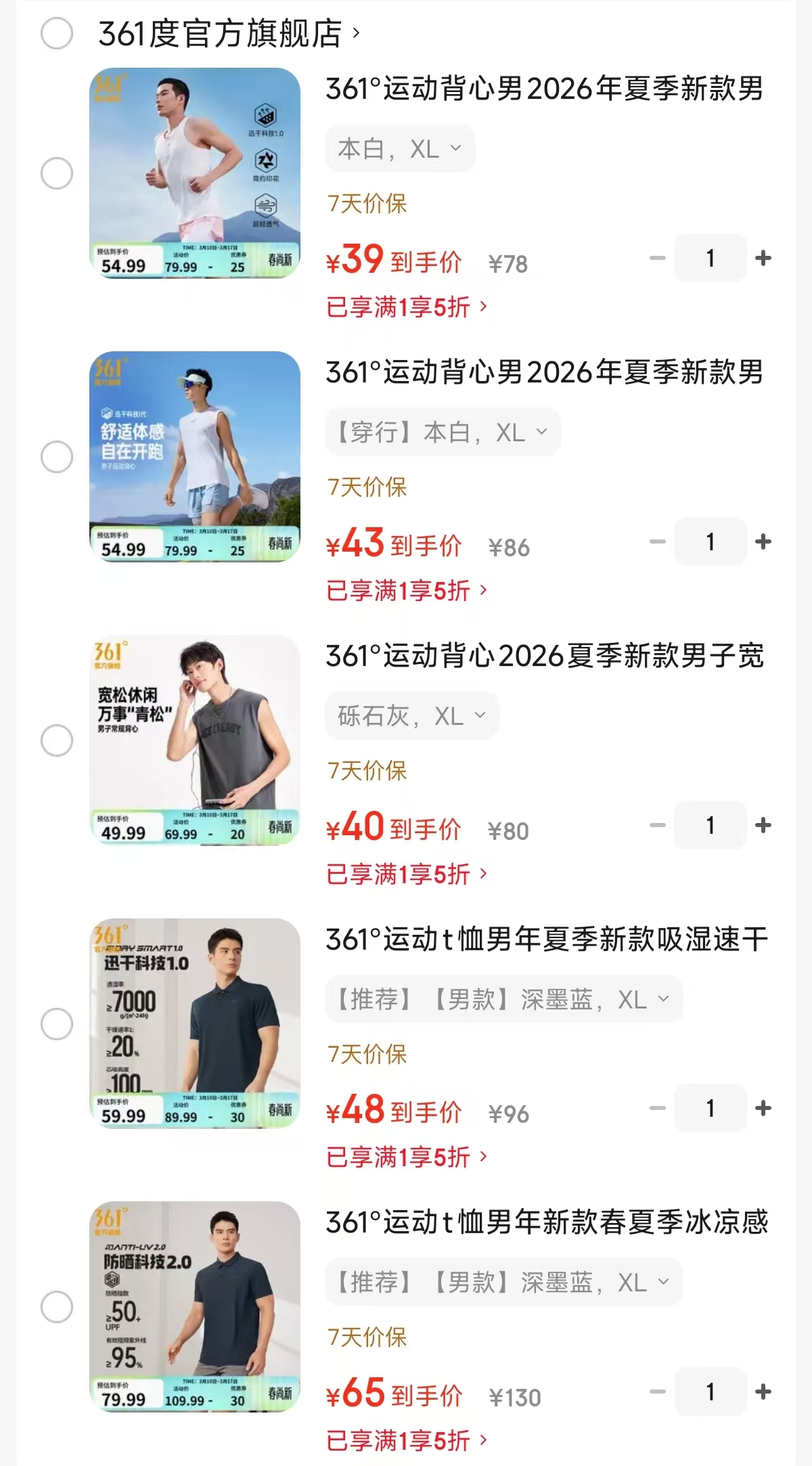This screenshot has height=1466, width=812.
Task: Select the ¥43 【穿行】本白 vest item
Action: pos(57,457)
